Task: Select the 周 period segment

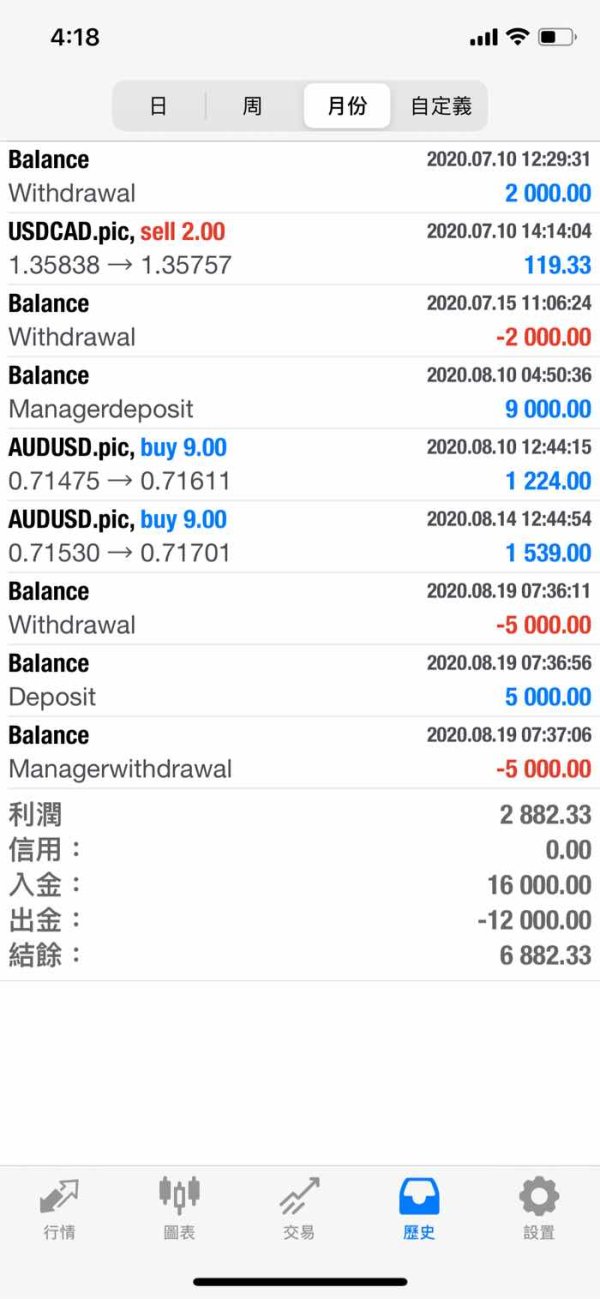Action: (252, 106)
